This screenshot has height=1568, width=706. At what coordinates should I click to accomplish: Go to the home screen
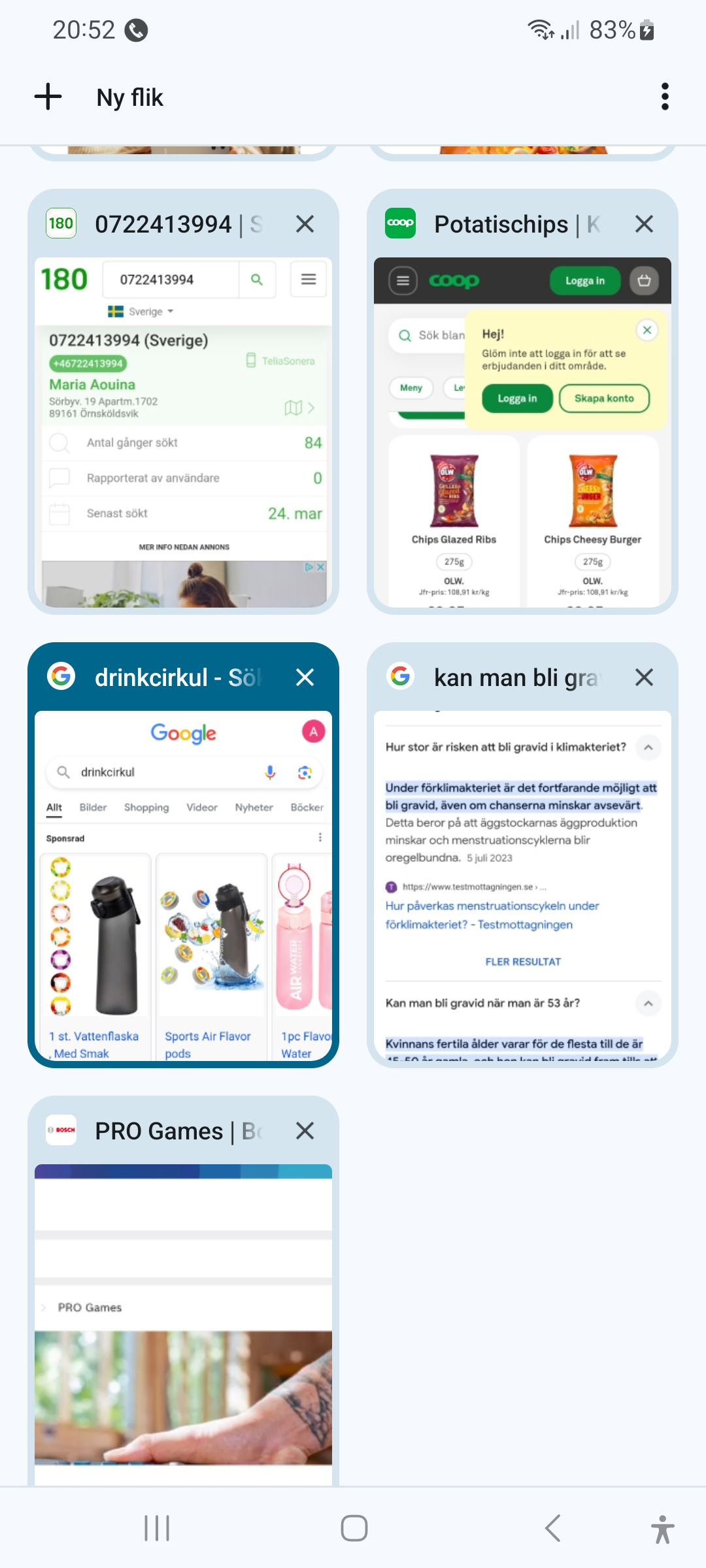click(354, 1528)
